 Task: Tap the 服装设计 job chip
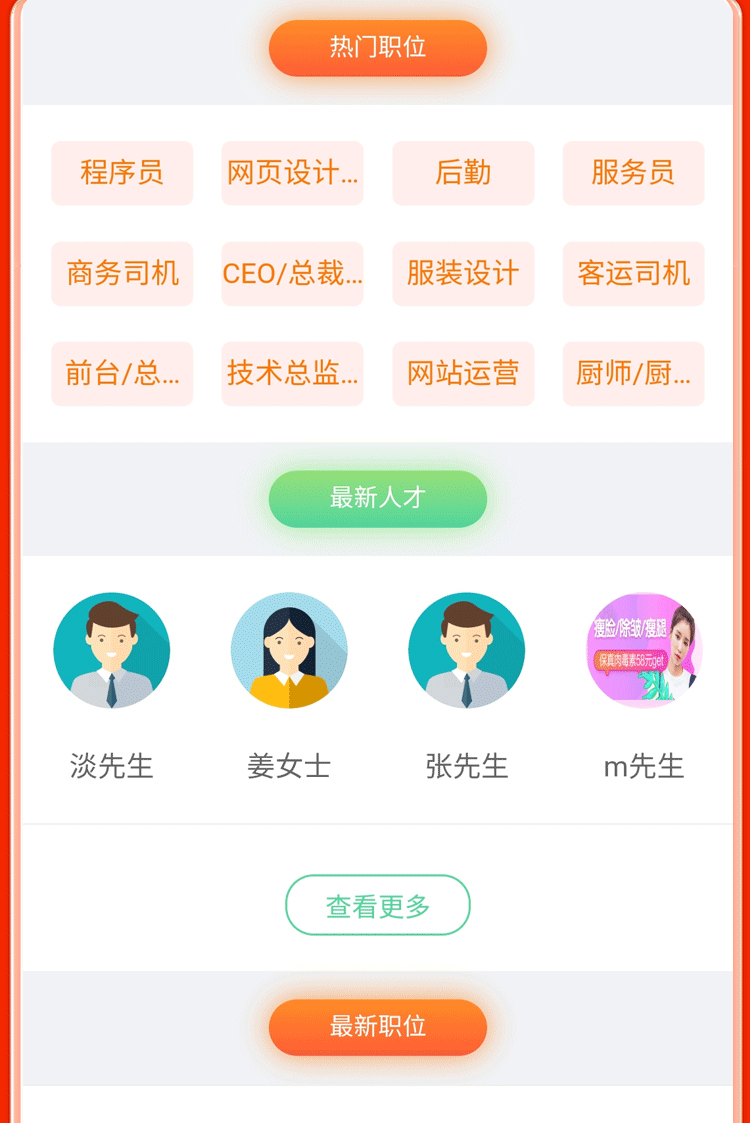click(463, 273)
